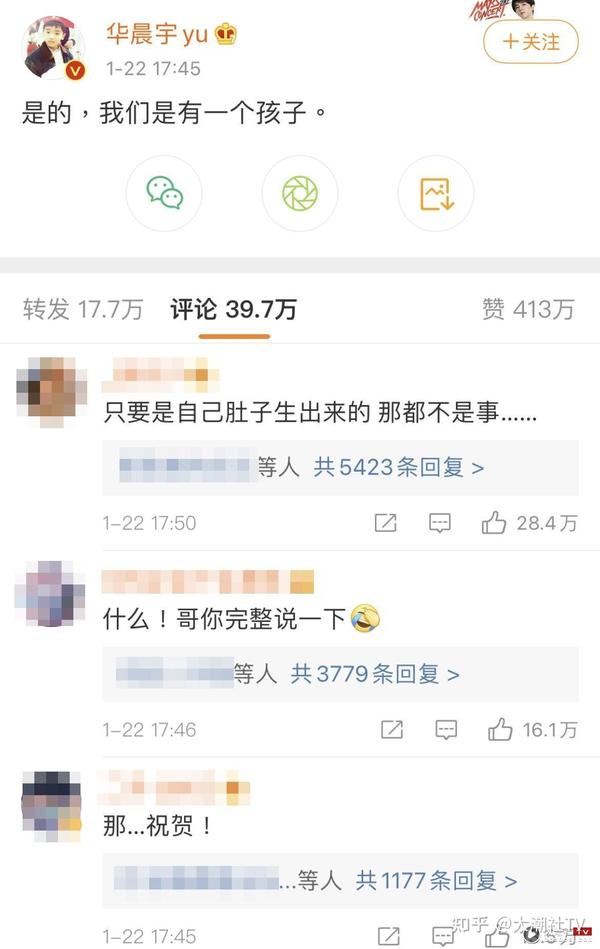Expand the 共3779条回复 thread
The width and height of the screenshot is (600, 949).
tap(375, 674)
